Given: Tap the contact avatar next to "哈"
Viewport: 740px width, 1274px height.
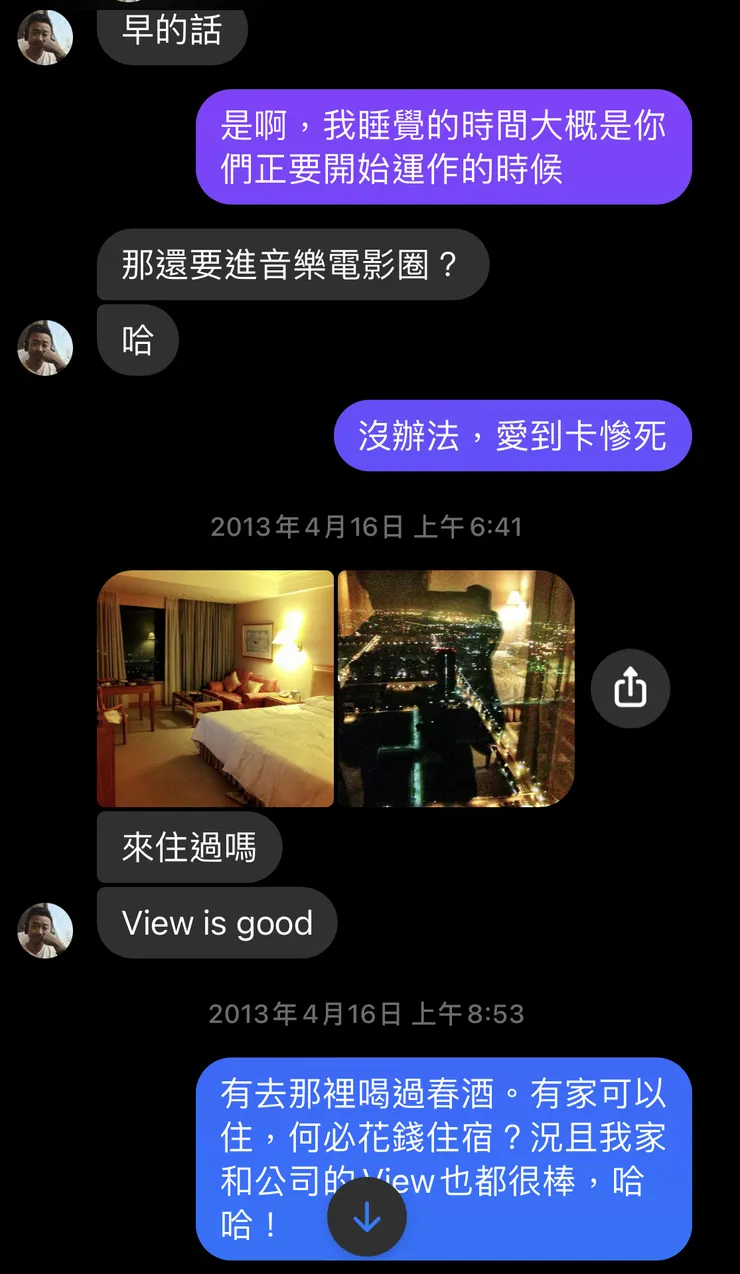Looking at the screenshot, I should (44, 348).
